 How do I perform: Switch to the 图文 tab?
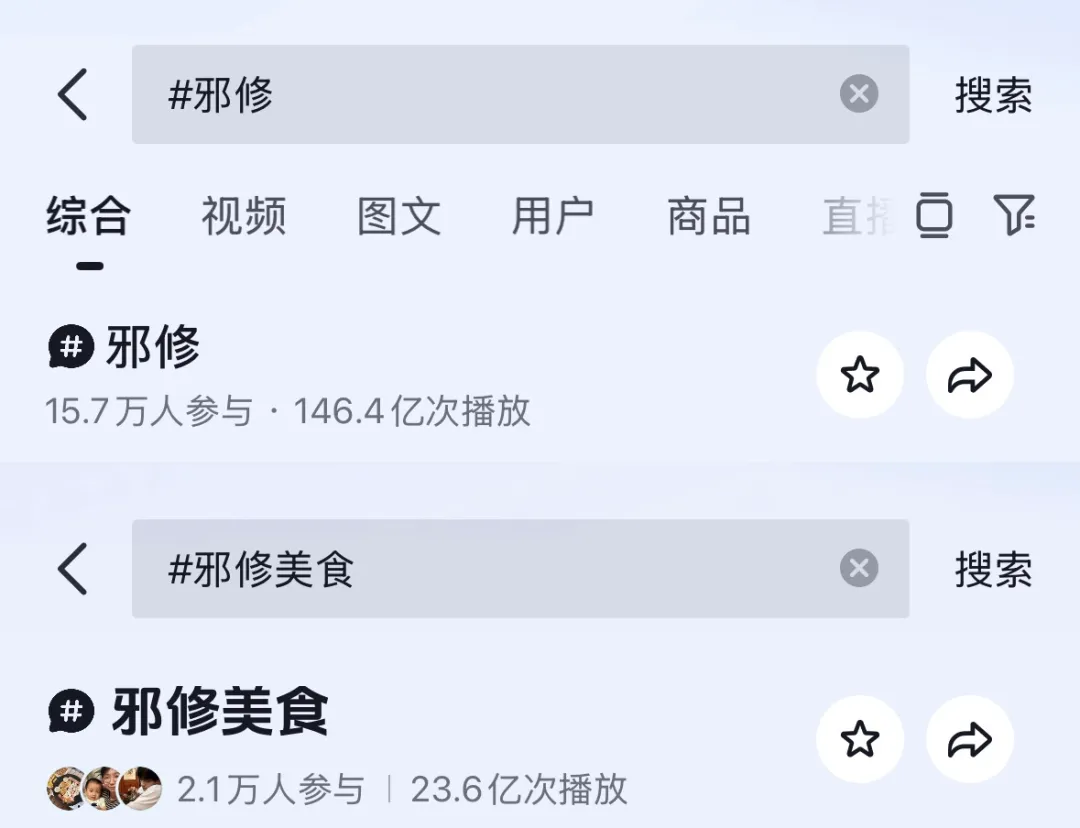coord(398,215)
